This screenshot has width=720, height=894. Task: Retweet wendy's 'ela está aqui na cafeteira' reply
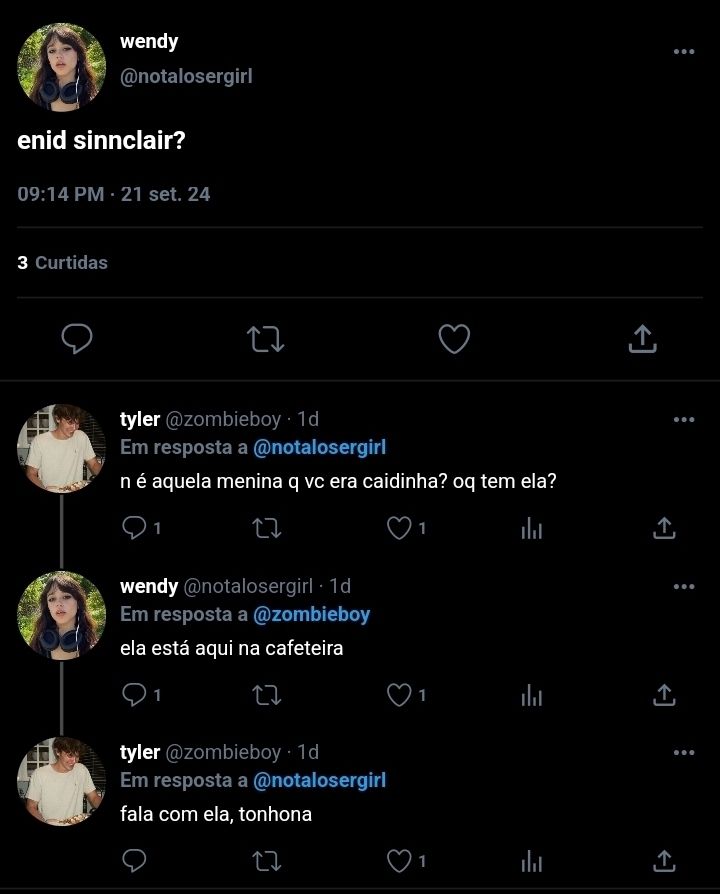click(x=266, y=694)
